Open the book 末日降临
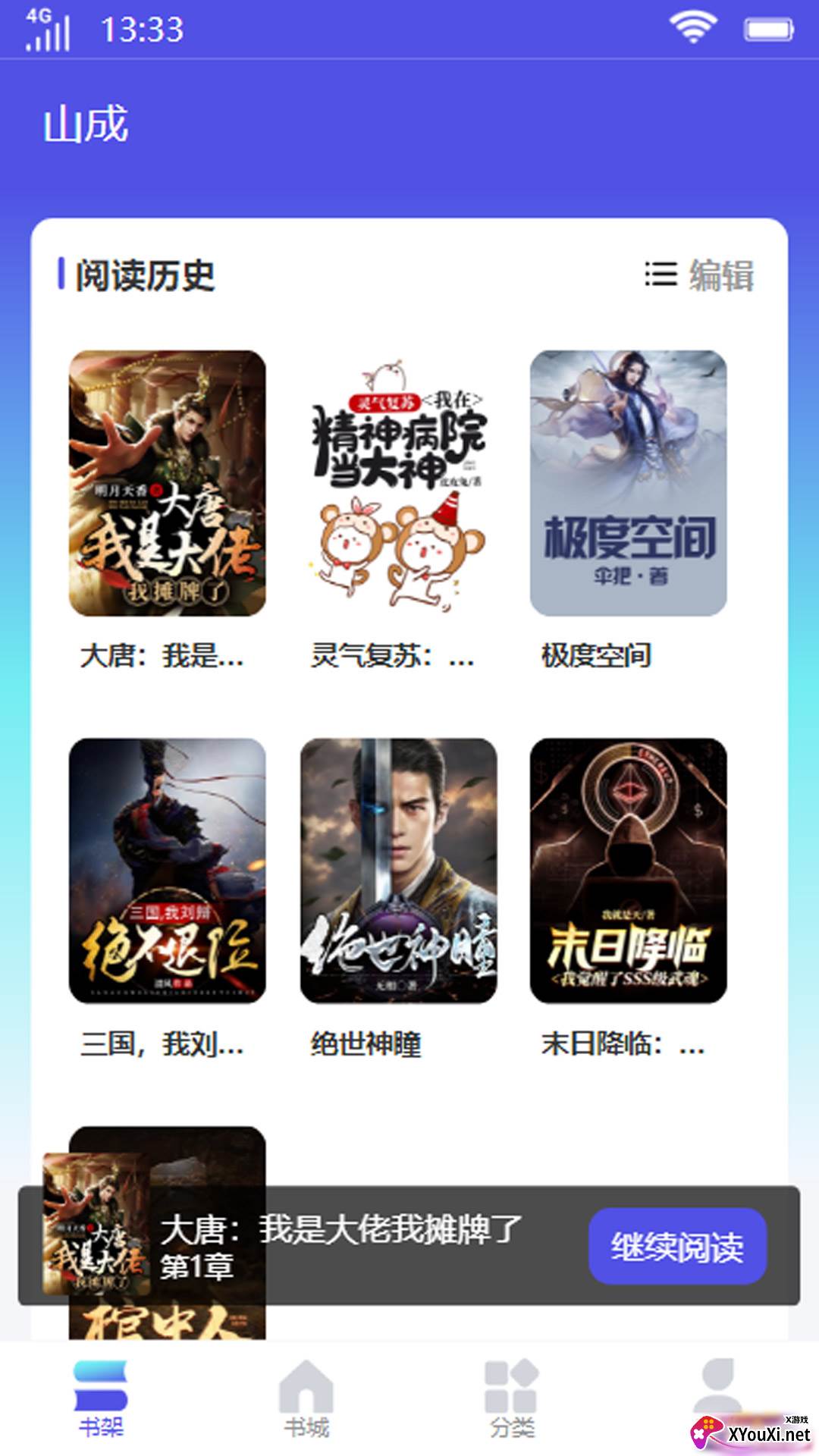 pos(628,871)
